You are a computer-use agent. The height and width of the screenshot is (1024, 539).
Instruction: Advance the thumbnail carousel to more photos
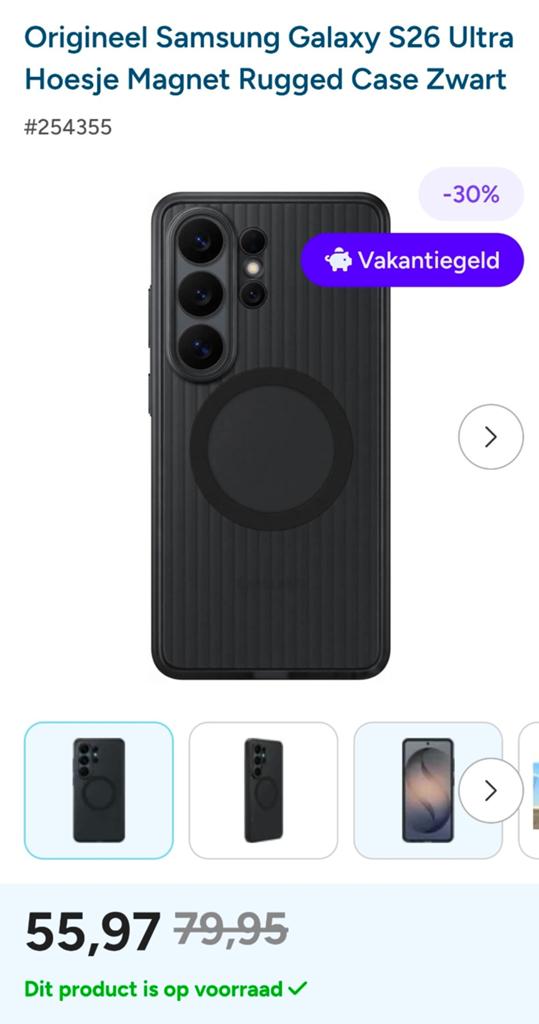pyautogui.click(x=491, y=791)
